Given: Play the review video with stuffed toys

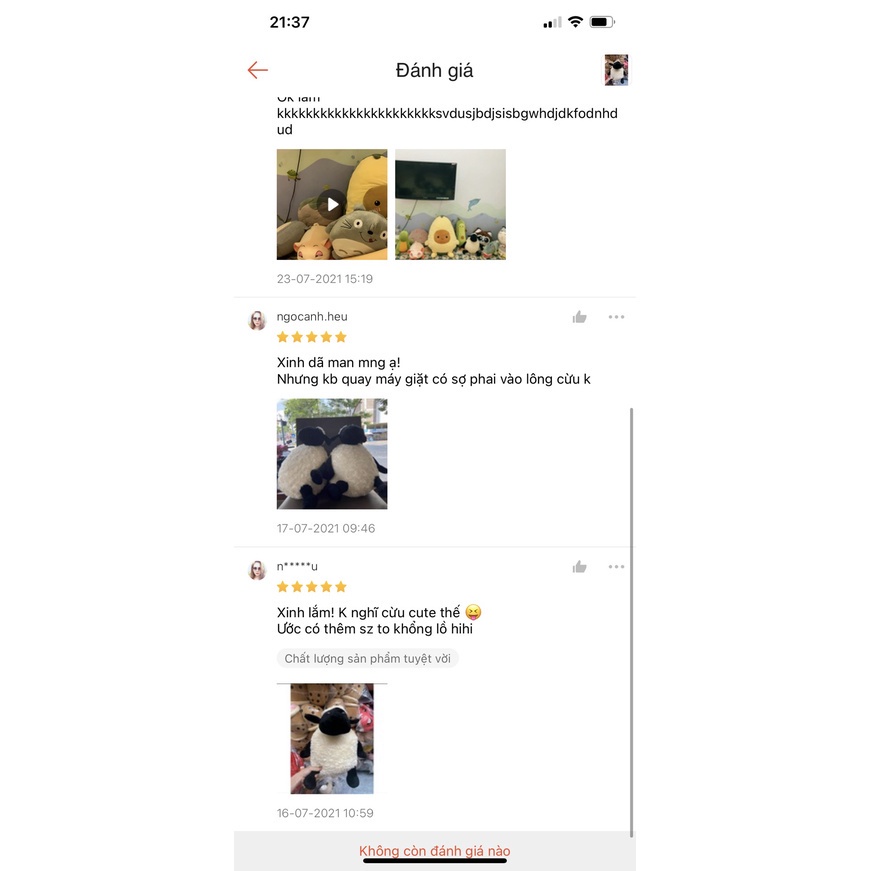Looking at the screenshot, I should point(332,205).
